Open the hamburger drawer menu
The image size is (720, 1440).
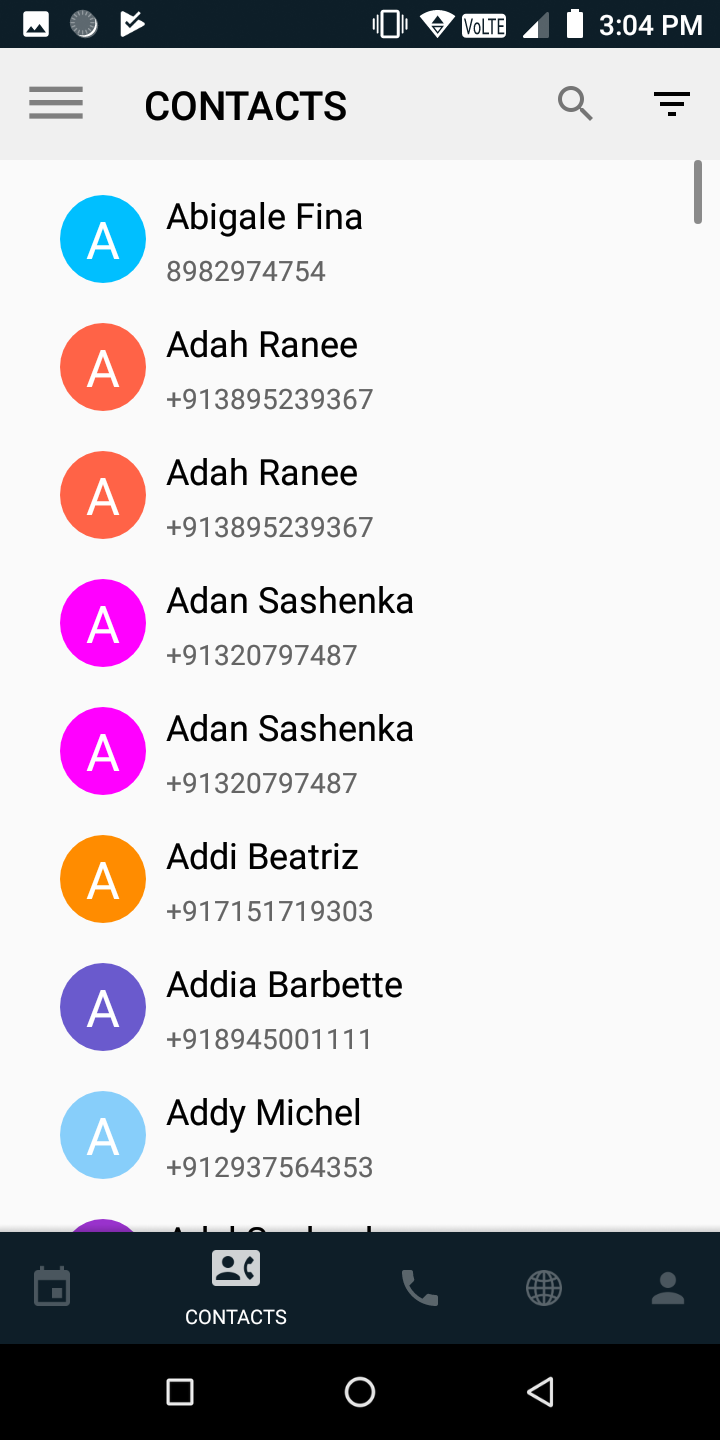[56, 104]
